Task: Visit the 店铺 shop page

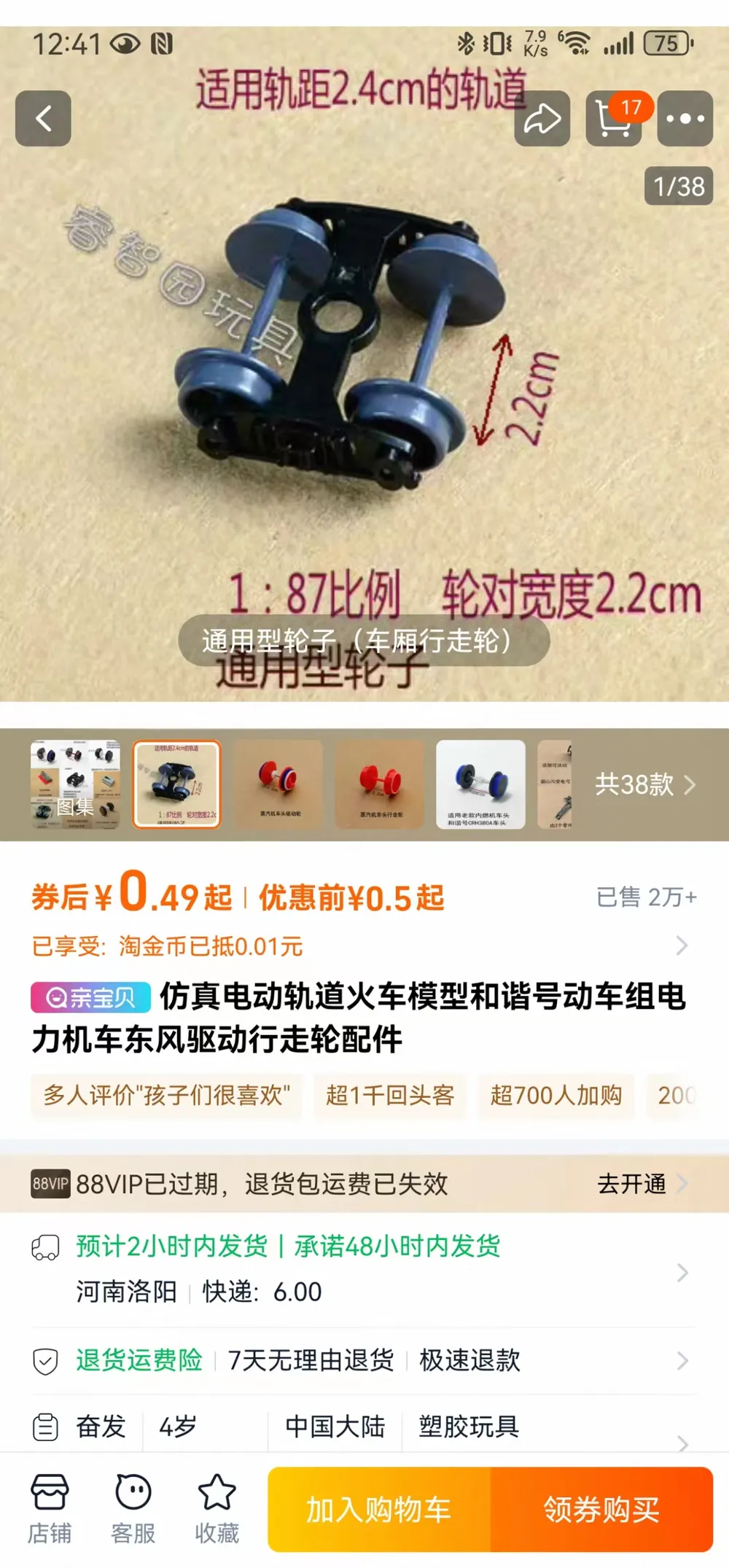Action: point(50,1509)
